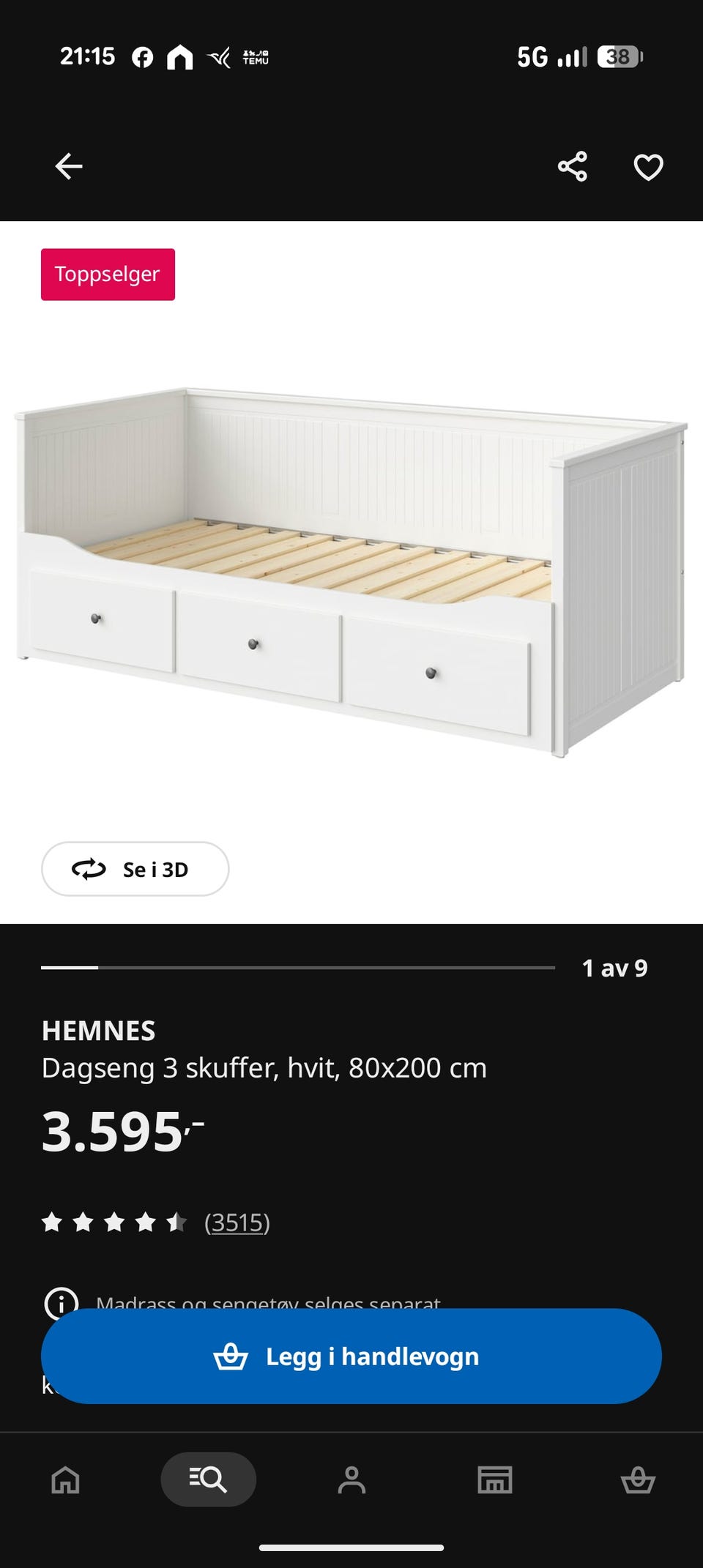Open the search tab in bottom navigation

pos(209,1479)
